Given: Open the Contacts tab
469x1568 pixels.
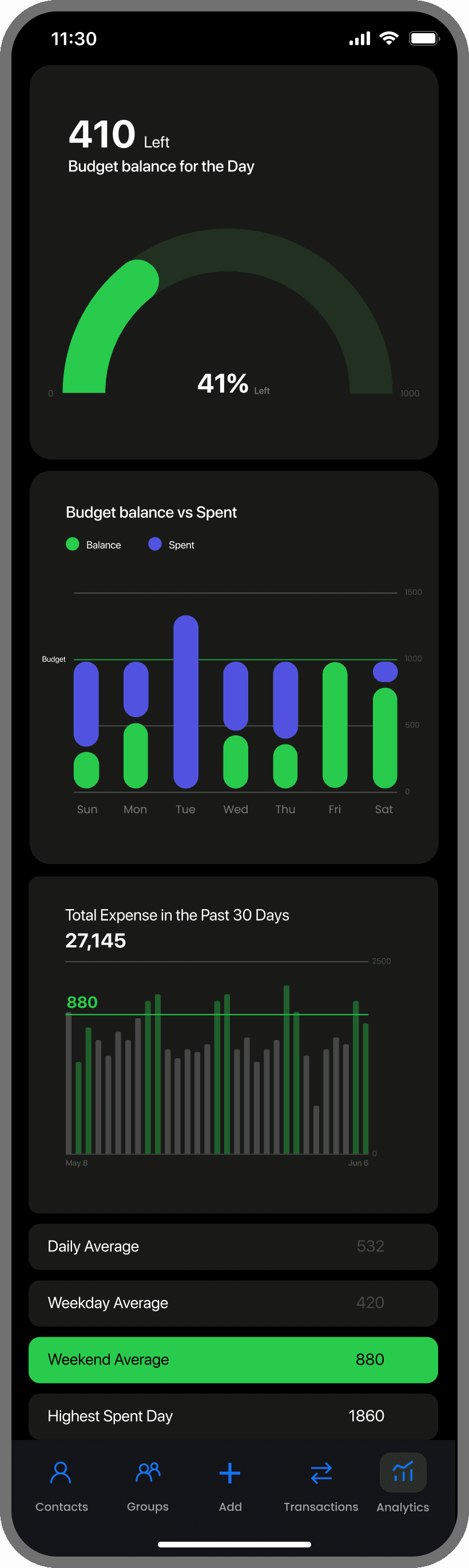Looking at the screenshot, I should (x=62, y=1486).
